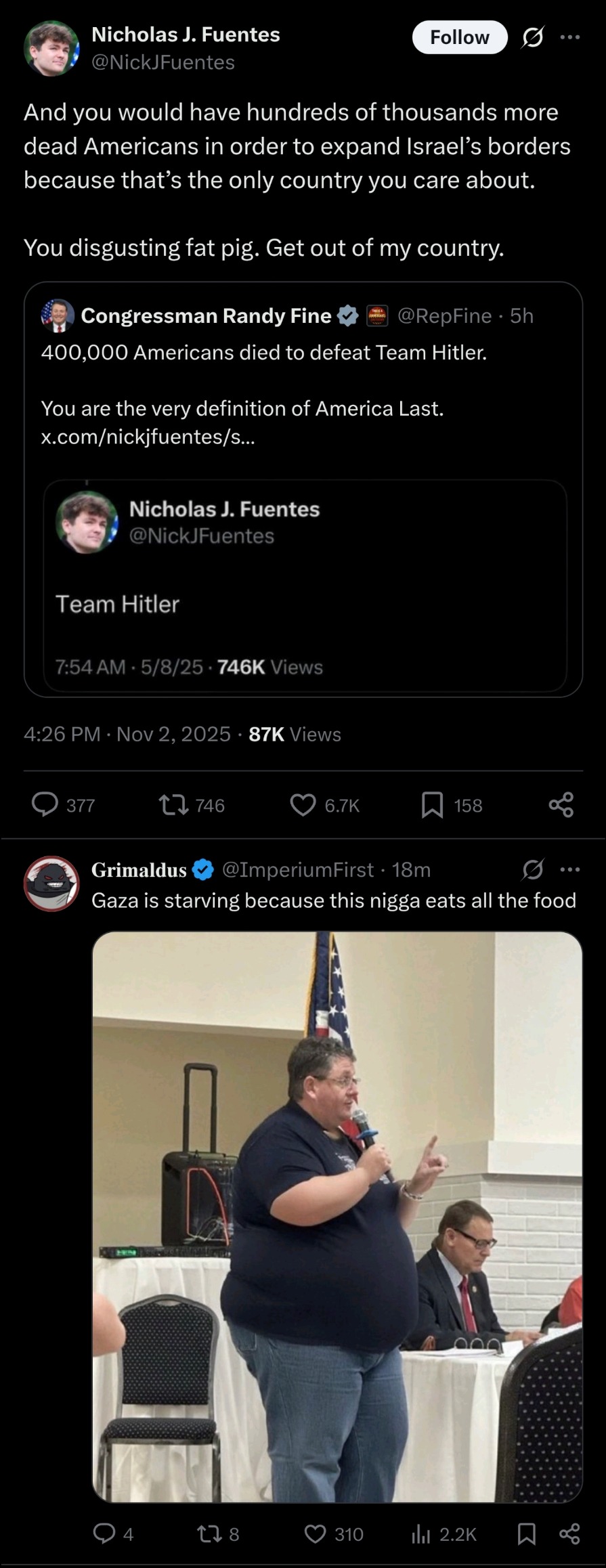The image size is (606, 1568).
Task: Open overflow menu on main post
Action: (x=570, y=37)
